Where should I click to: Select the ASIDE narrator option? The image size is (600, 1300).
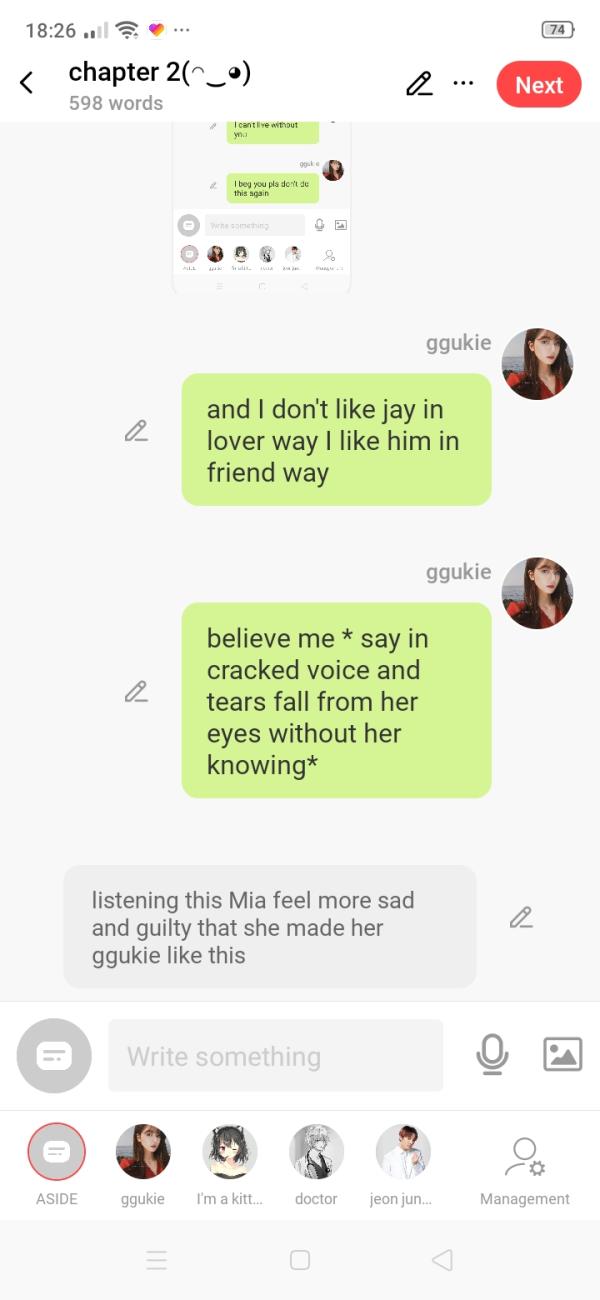57,1152
